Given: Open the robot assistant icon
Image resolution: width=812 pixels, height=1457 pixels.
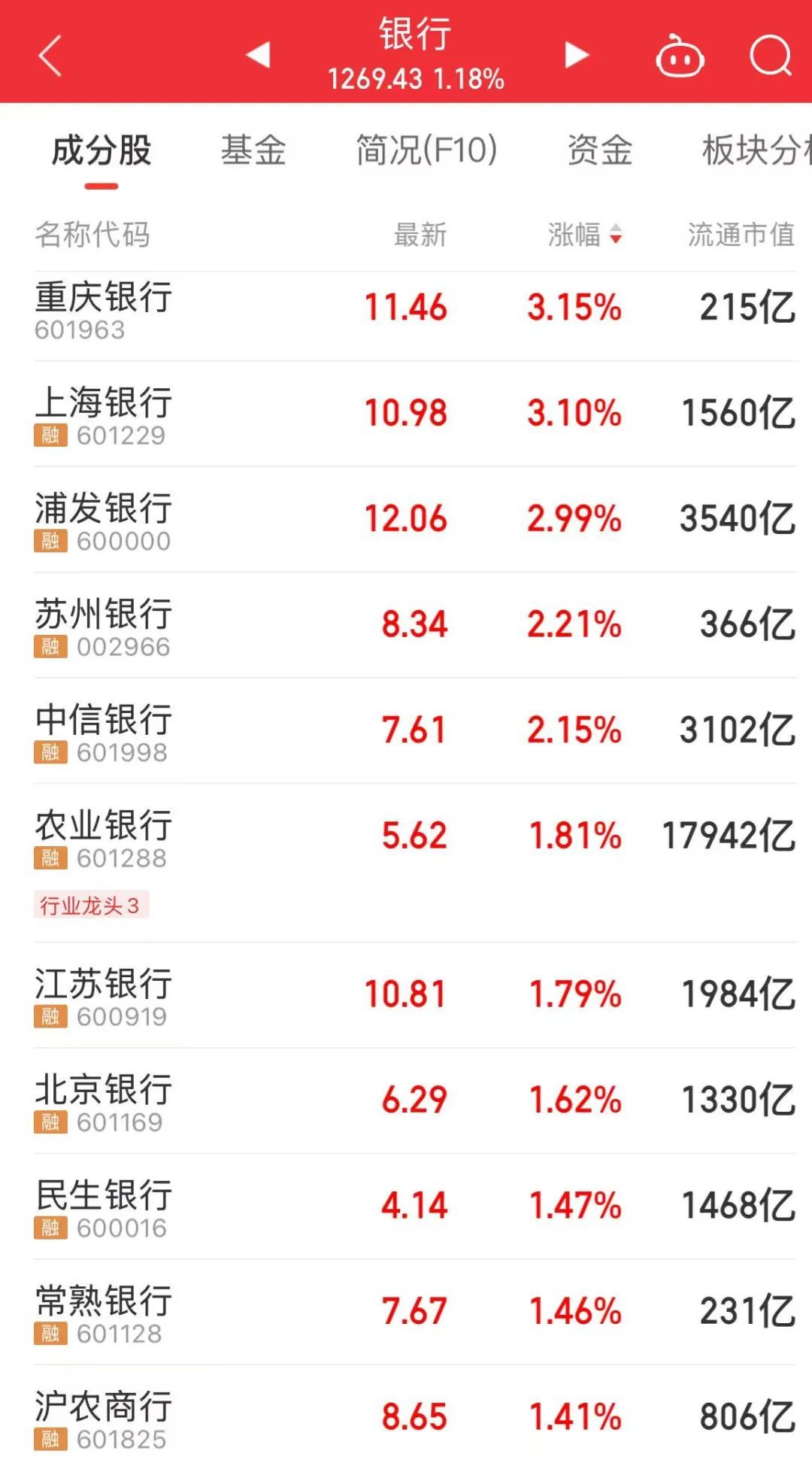Looking at the screenshot, I should 680,56.
